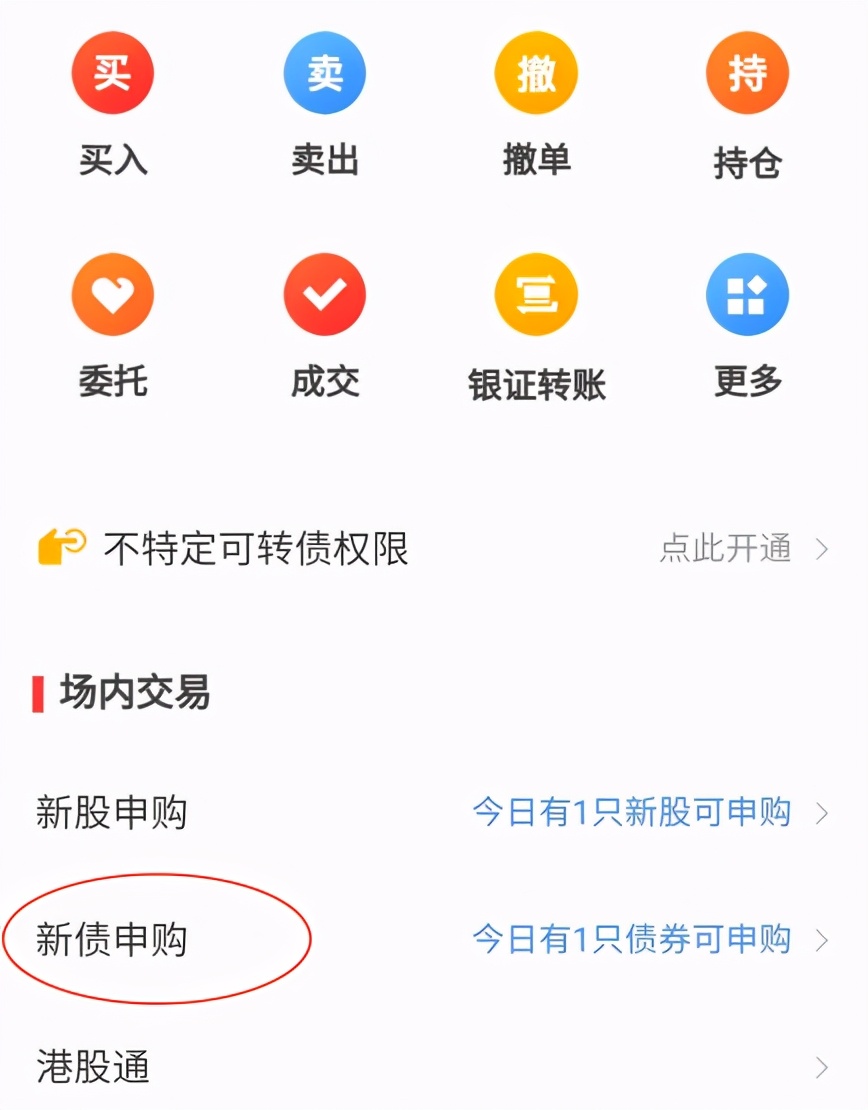Expand the circled 新债申购 row chevron
868x1110 pixels.
point(822,938)
